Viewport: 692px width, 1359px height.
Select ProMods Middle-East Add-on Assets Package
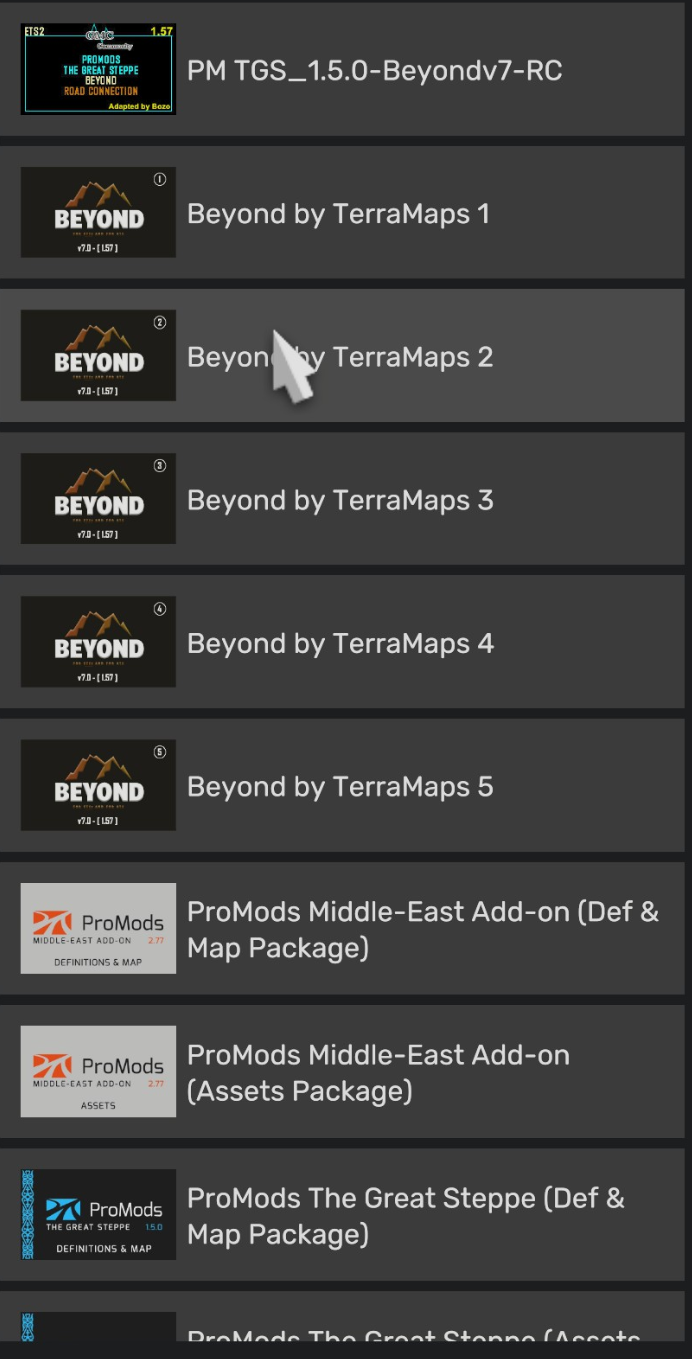pyautogui.click(x=378, y=1073)
